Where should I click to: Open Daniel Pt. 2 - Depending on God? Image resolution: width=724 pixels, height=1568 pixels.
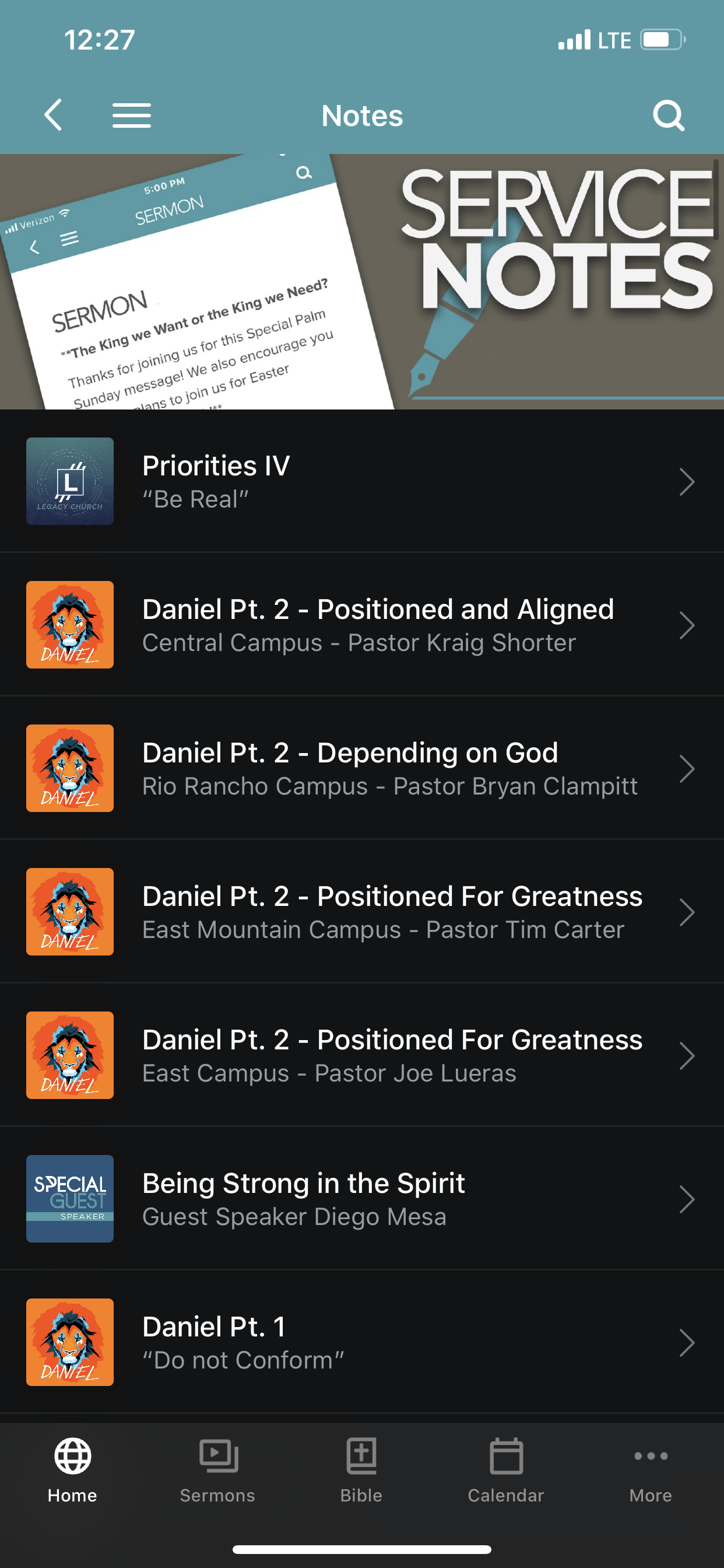pos(362,768)
